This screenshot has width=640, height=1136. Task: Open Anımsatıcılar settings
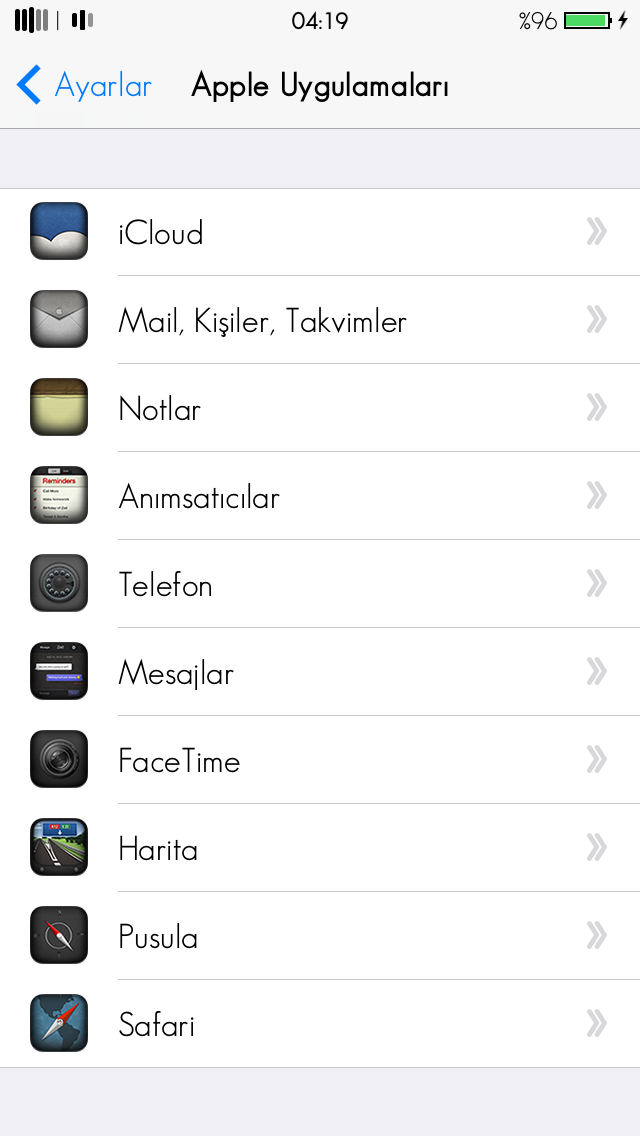[x=320, y=496]
